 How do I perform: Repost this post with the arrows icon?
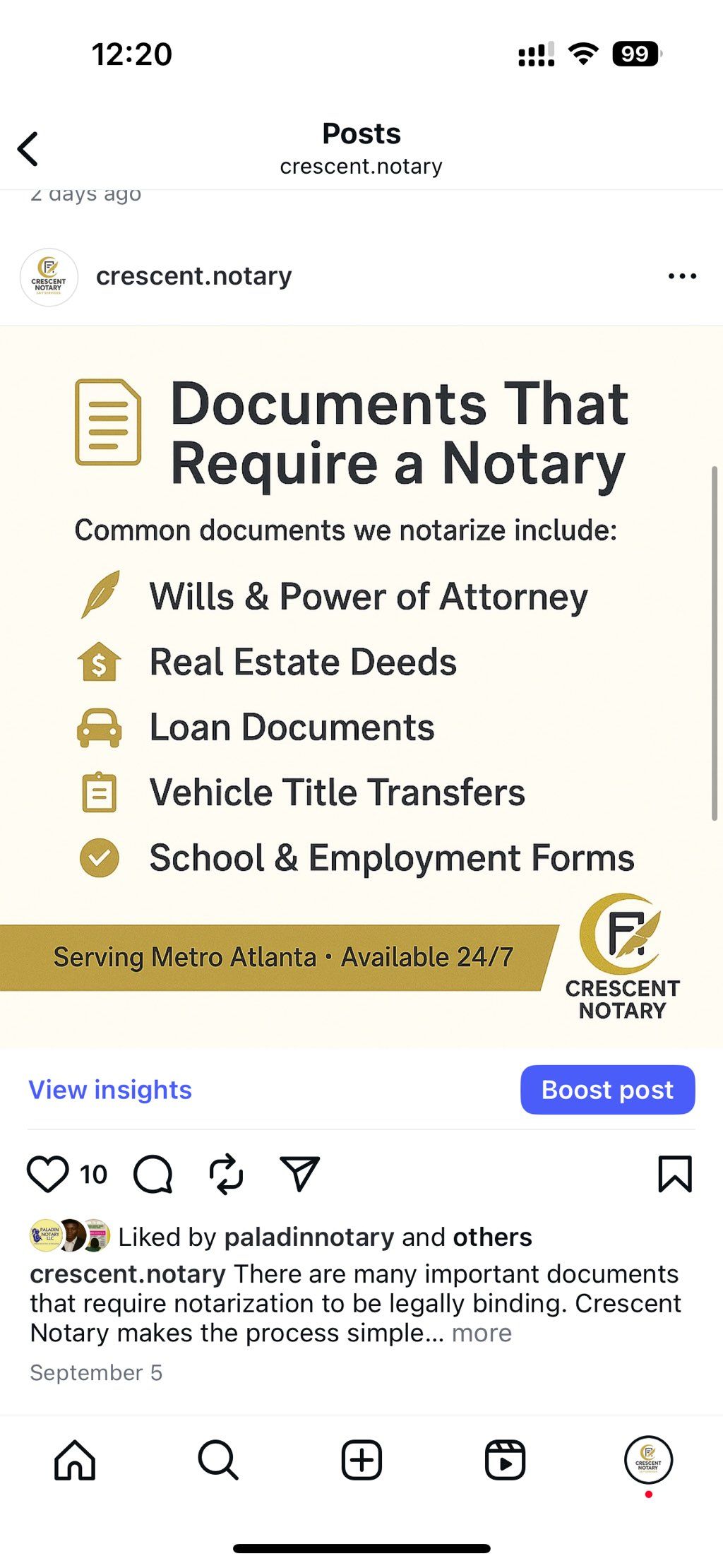pyautogui.click(x=226, y=1174)
